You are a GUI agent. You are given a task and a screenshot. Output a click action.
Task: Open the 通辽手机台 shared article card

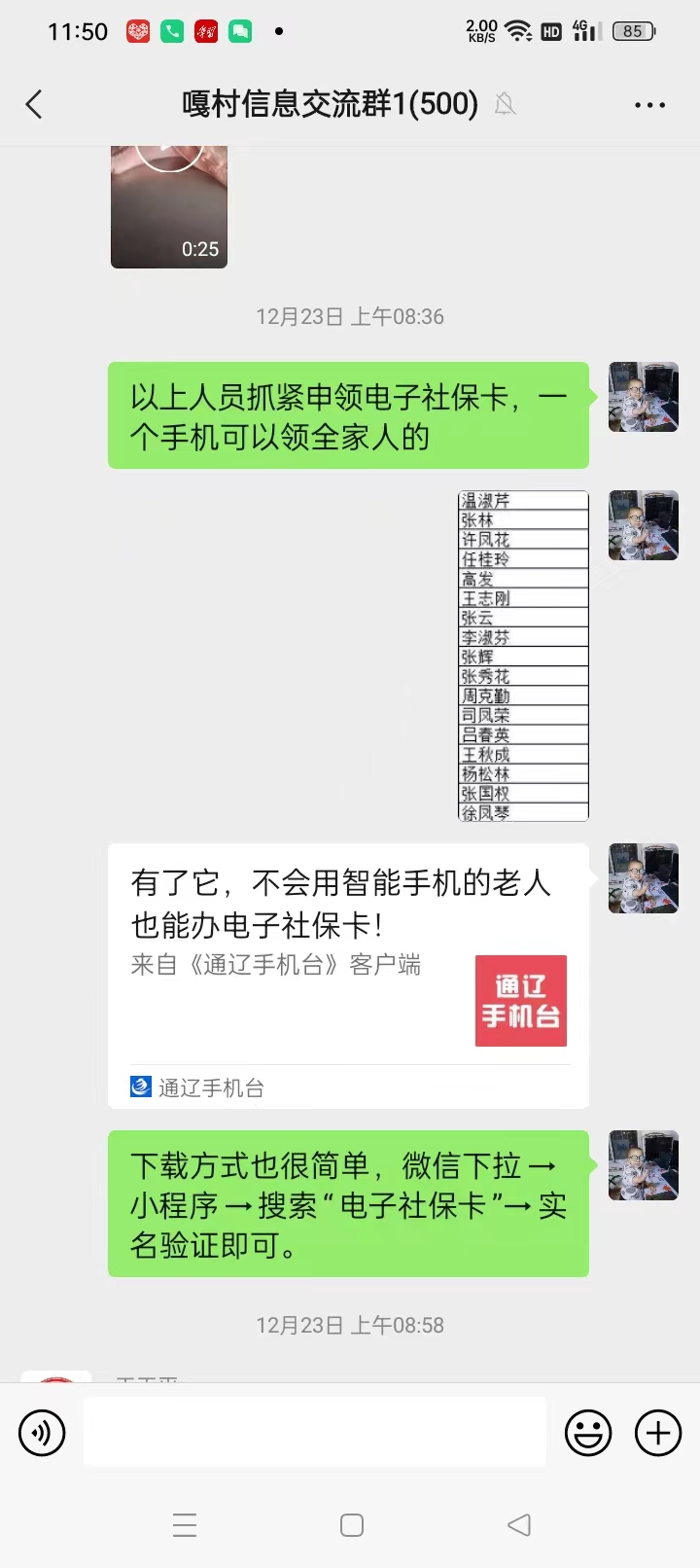coord(348,975)
